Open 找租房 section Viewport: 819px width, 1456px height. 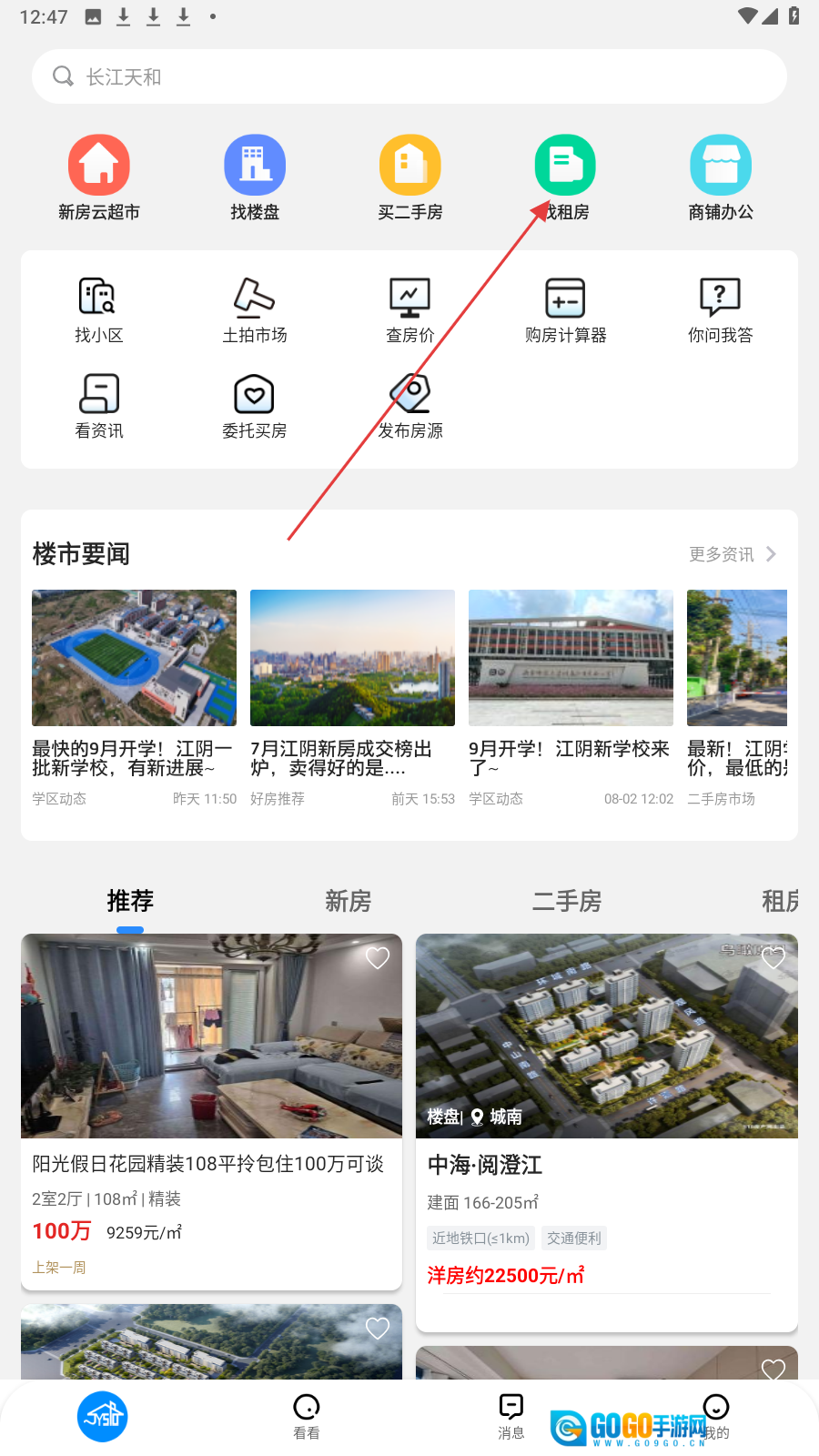(x=565, y=177)
